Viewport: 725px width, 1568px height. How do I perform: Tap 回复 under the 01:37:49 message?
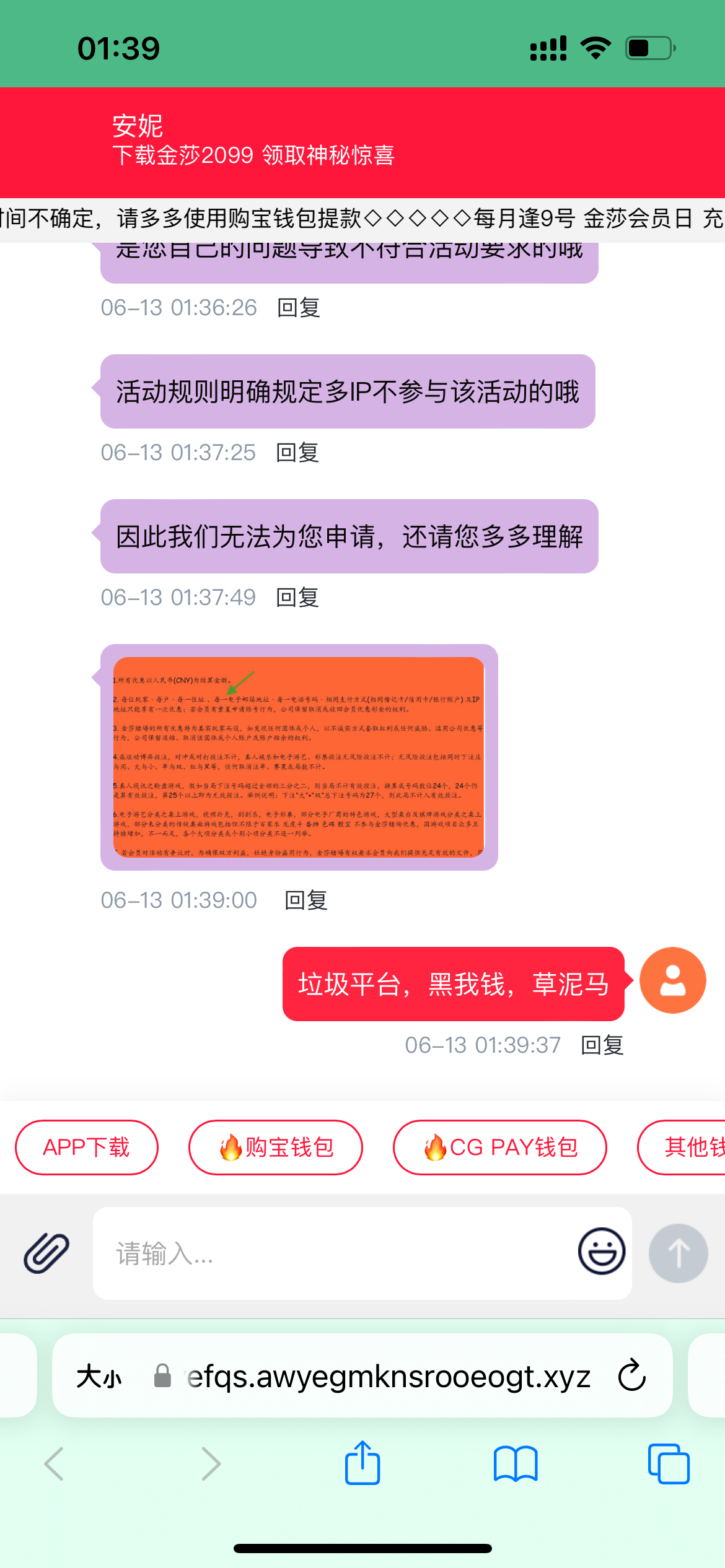pos(297,598)
